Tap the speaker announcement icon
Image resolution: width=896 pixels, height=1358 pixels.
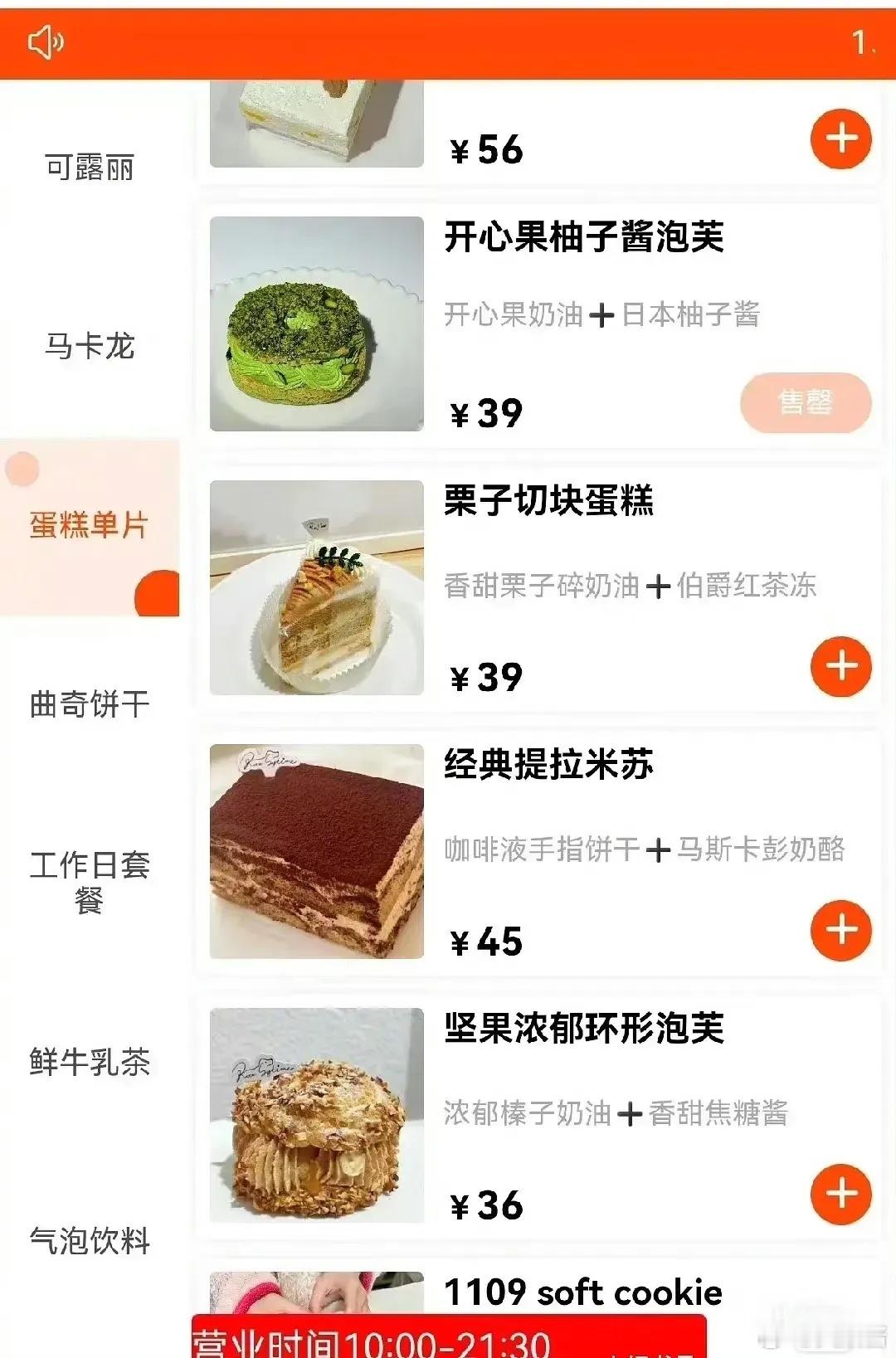pos(46,42)
